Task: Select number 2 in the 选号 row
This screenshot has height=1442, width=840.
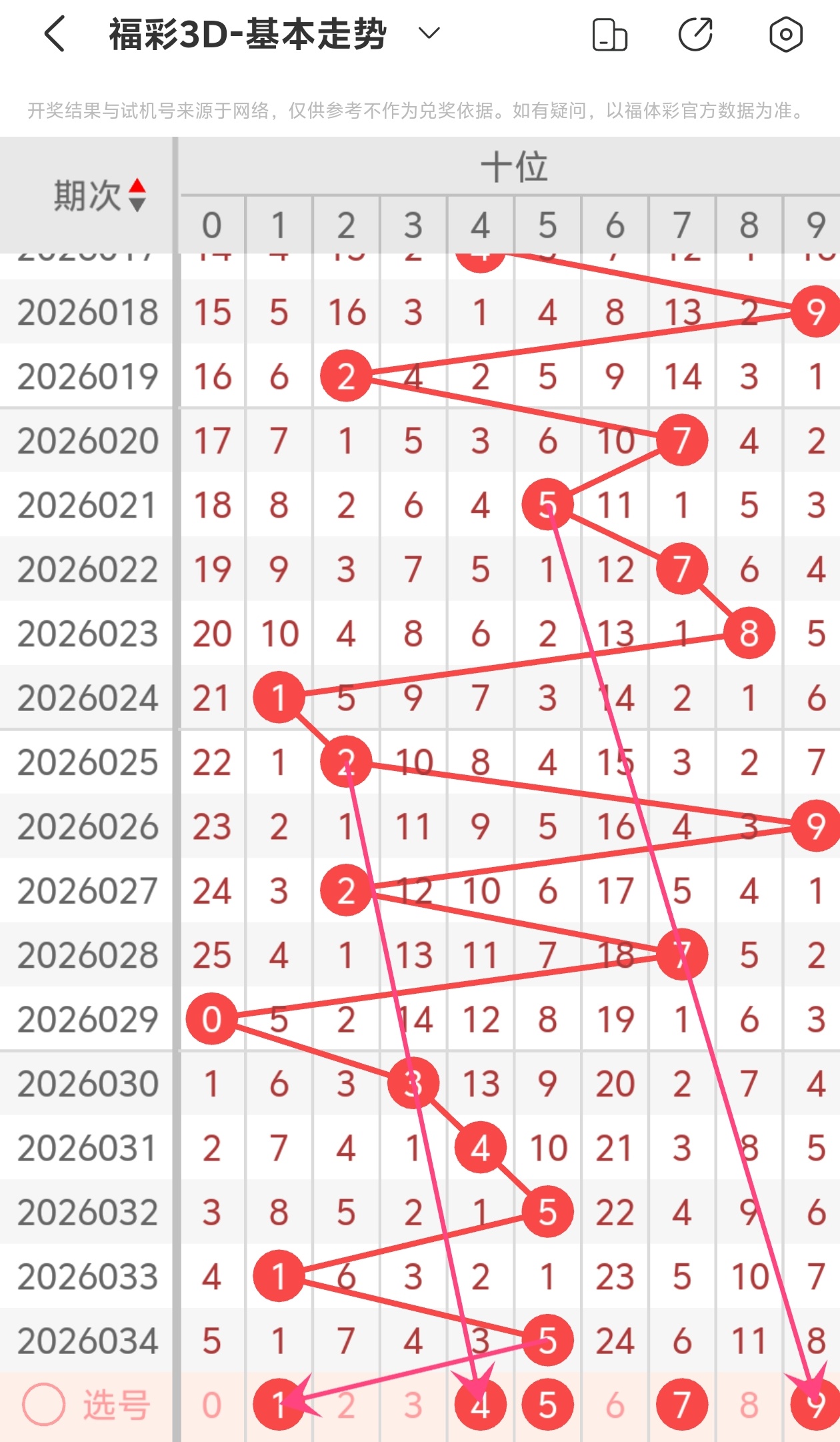Action: click(x=346, y=1405)
